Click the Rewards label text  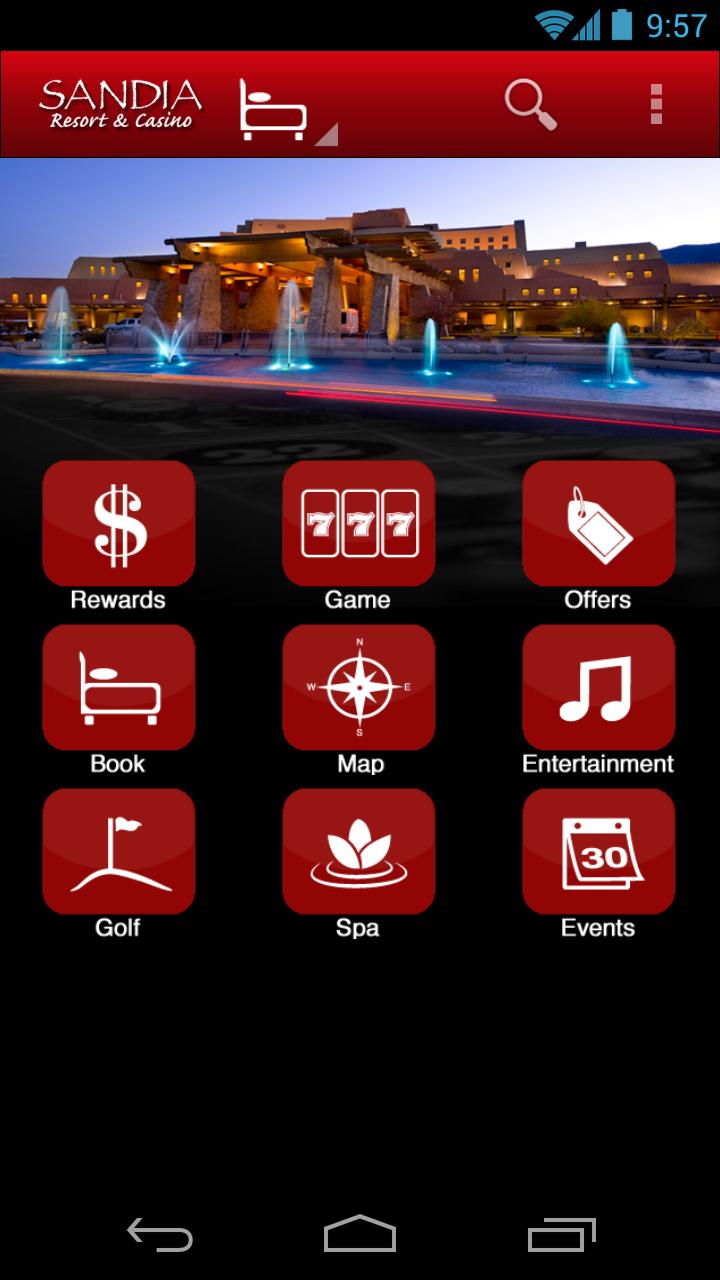(x=118, y=599)
